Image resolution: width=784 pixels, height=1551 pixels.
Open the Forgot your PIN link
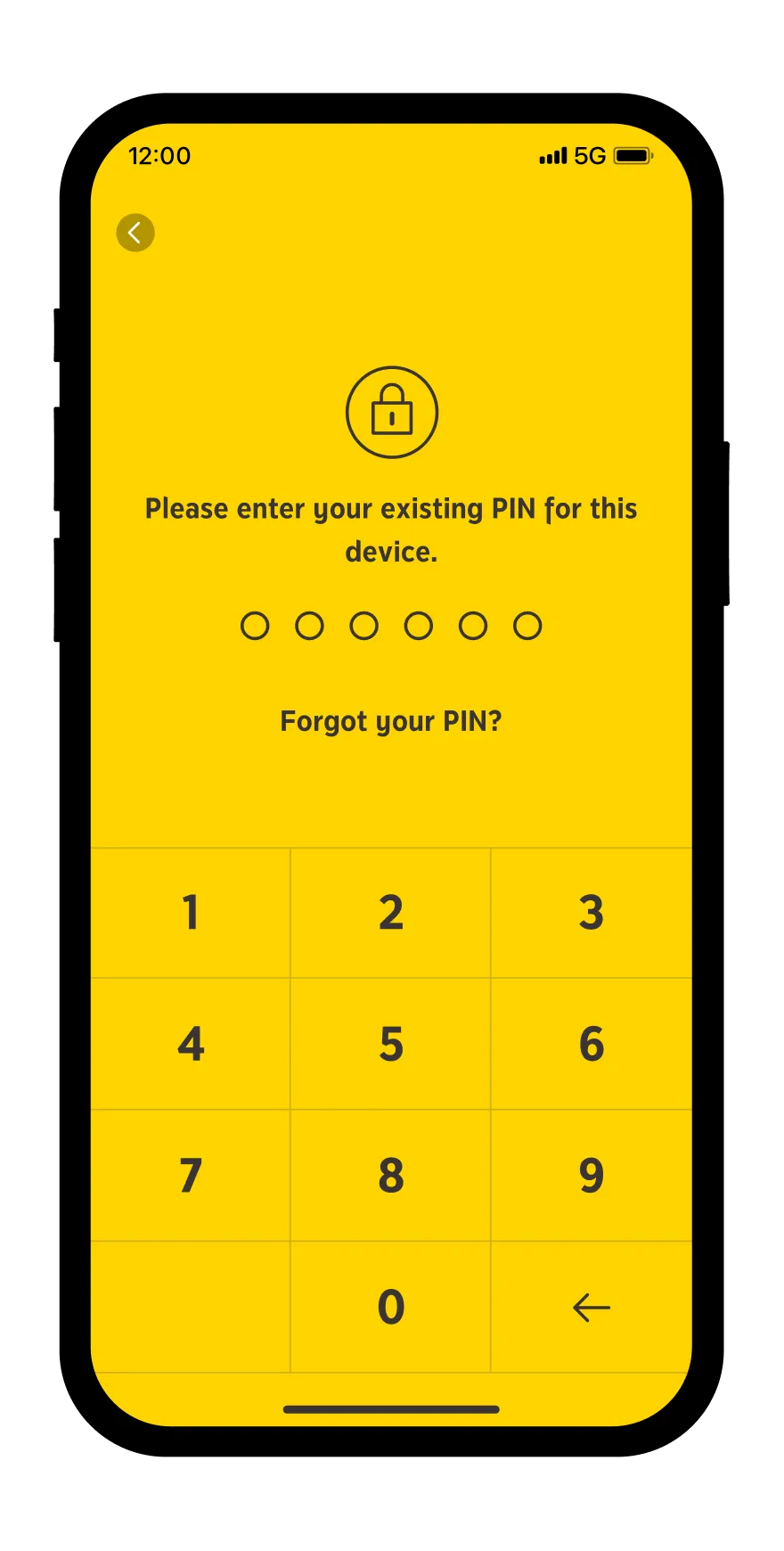391,721
